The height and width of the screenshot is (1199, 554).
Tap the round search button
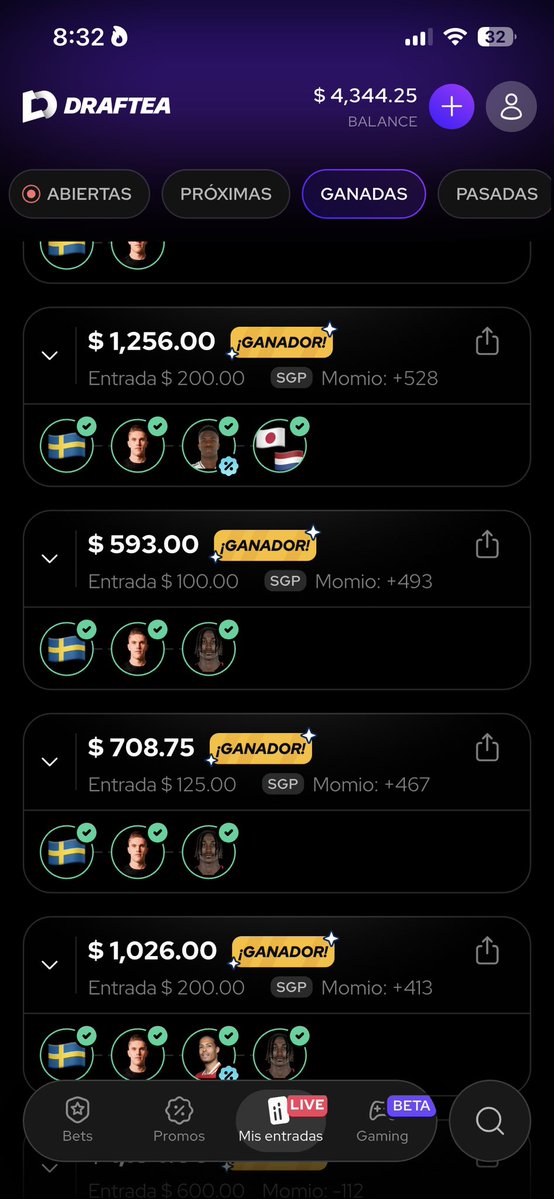490,1121
